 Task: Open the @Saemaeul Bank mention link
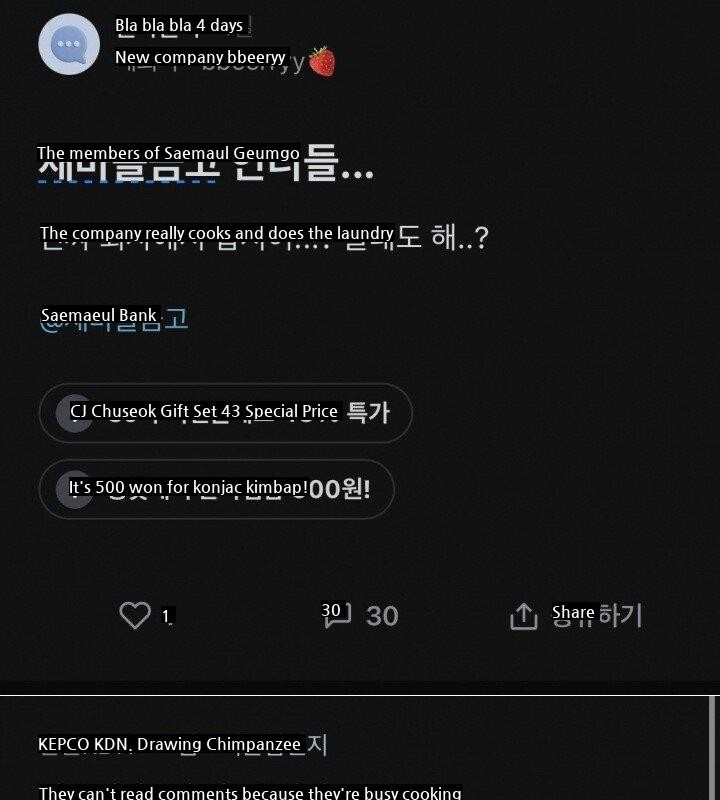point(113,318)
